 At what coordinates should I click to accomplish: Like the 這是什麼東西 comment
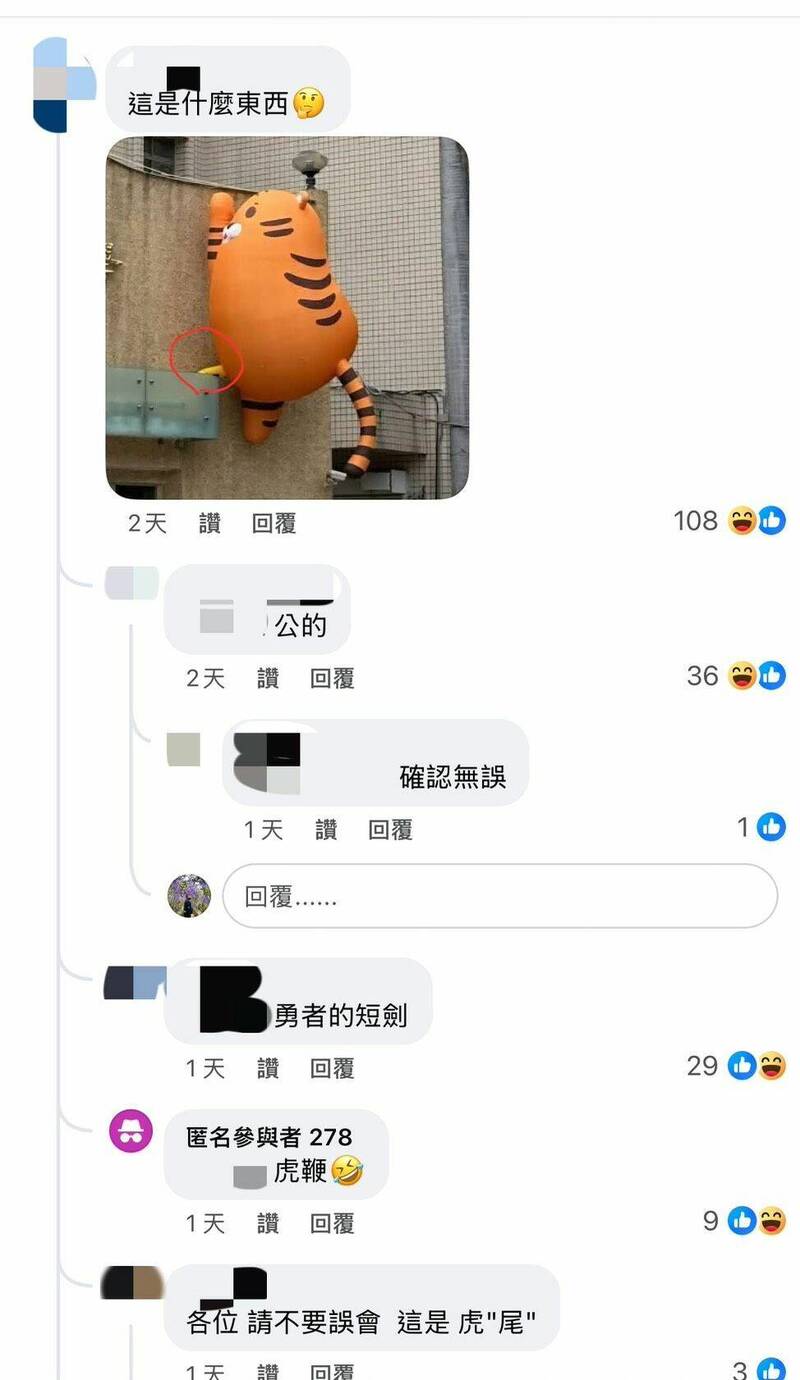pos(209,523)
